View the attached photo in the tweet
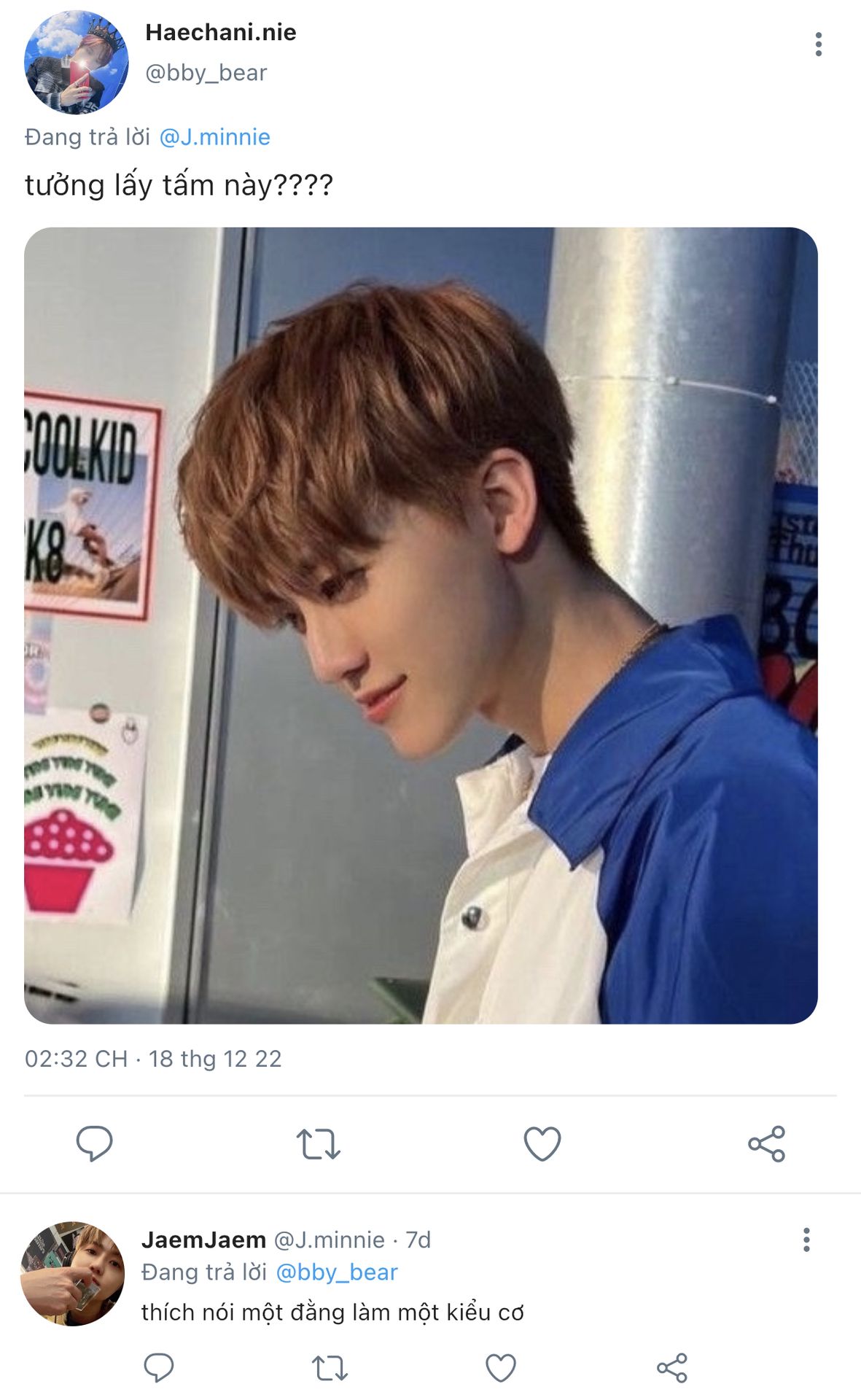 tap(421, 625)
